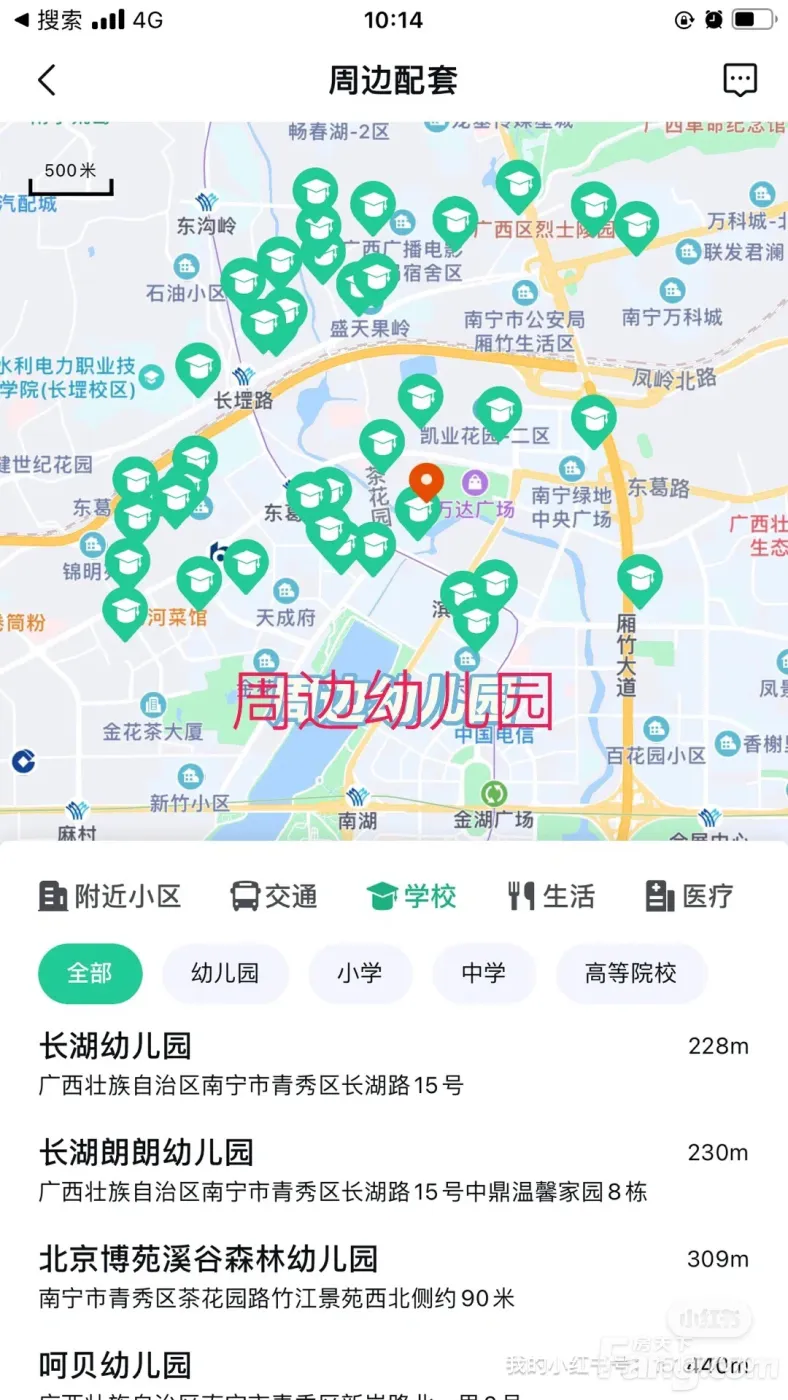Filter schools by 幼儿园
Screen dimensions: 788x1400
(x=225, y=973)
